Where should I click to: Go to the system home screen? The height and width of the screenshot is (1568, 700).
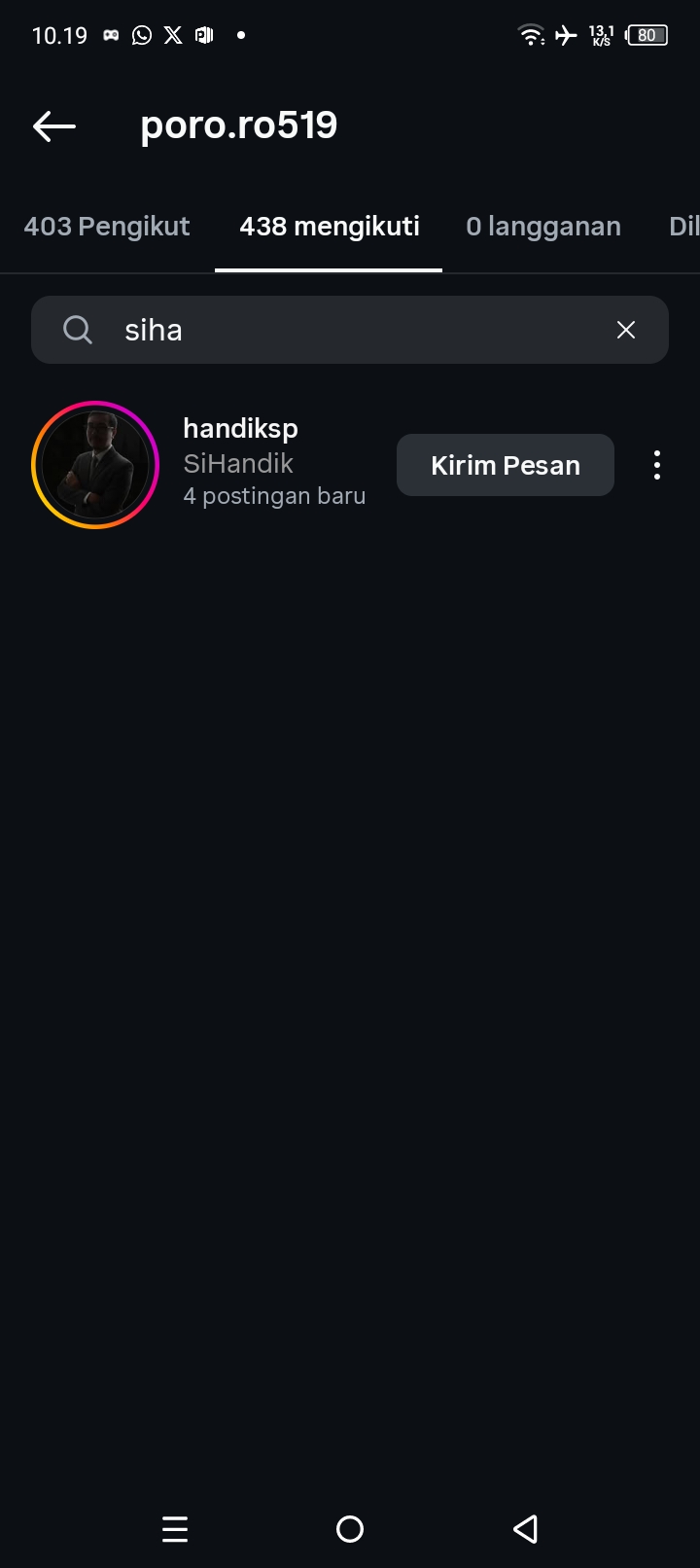350,1529
